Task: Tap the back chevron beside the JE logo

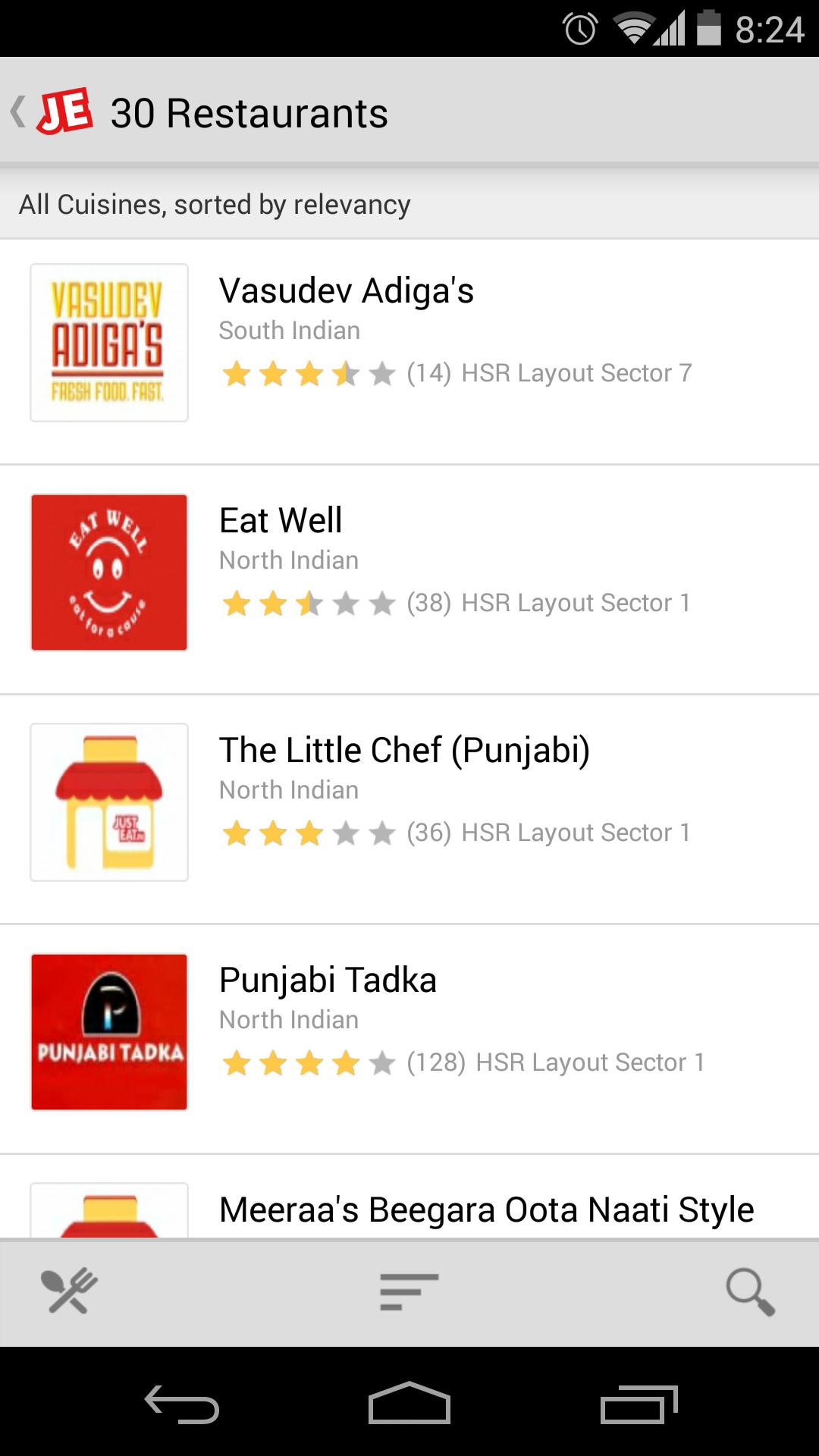Action: 18,111
